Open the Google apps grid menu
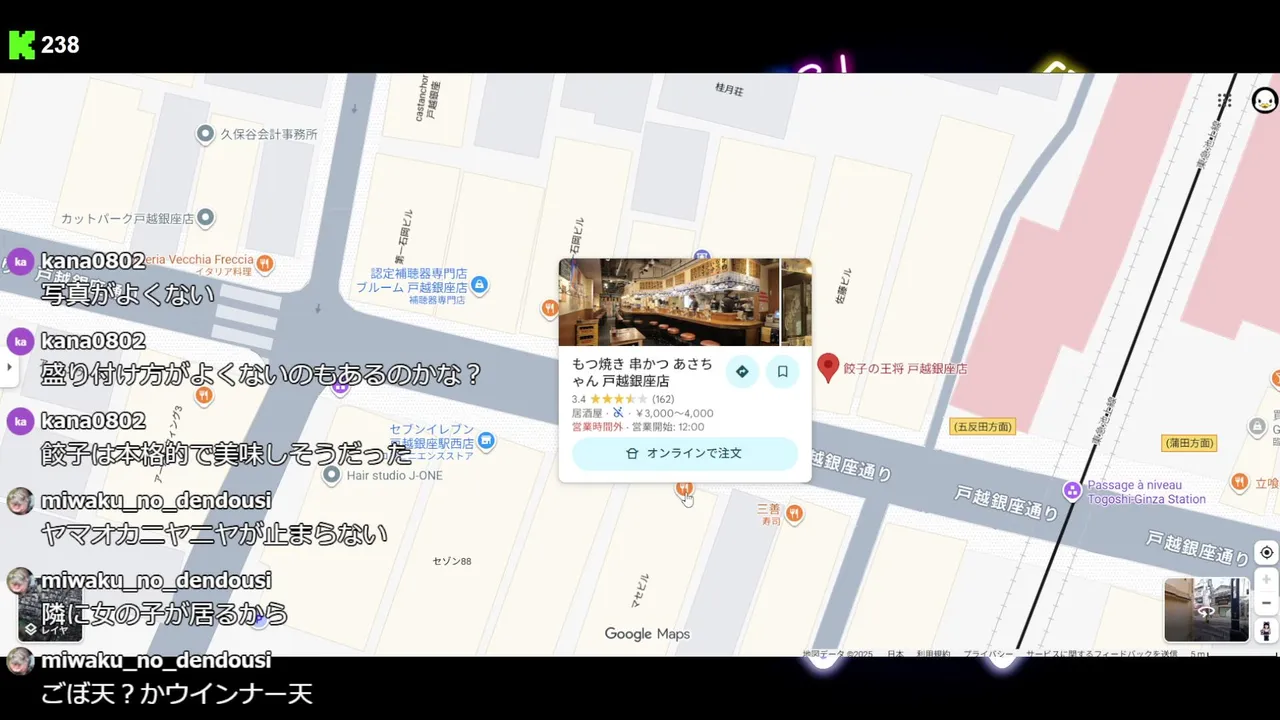This screenshot has height=720, width=1280. (x=1225, y=100)
